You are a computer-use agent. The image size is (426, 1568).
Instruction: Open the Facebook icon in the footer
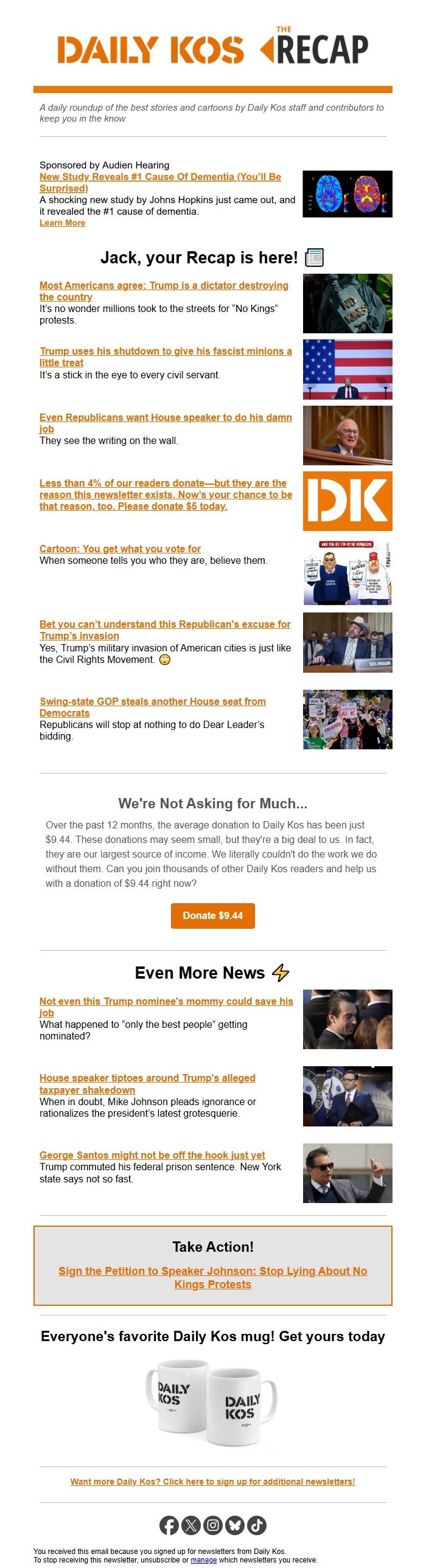point(169,1525)
